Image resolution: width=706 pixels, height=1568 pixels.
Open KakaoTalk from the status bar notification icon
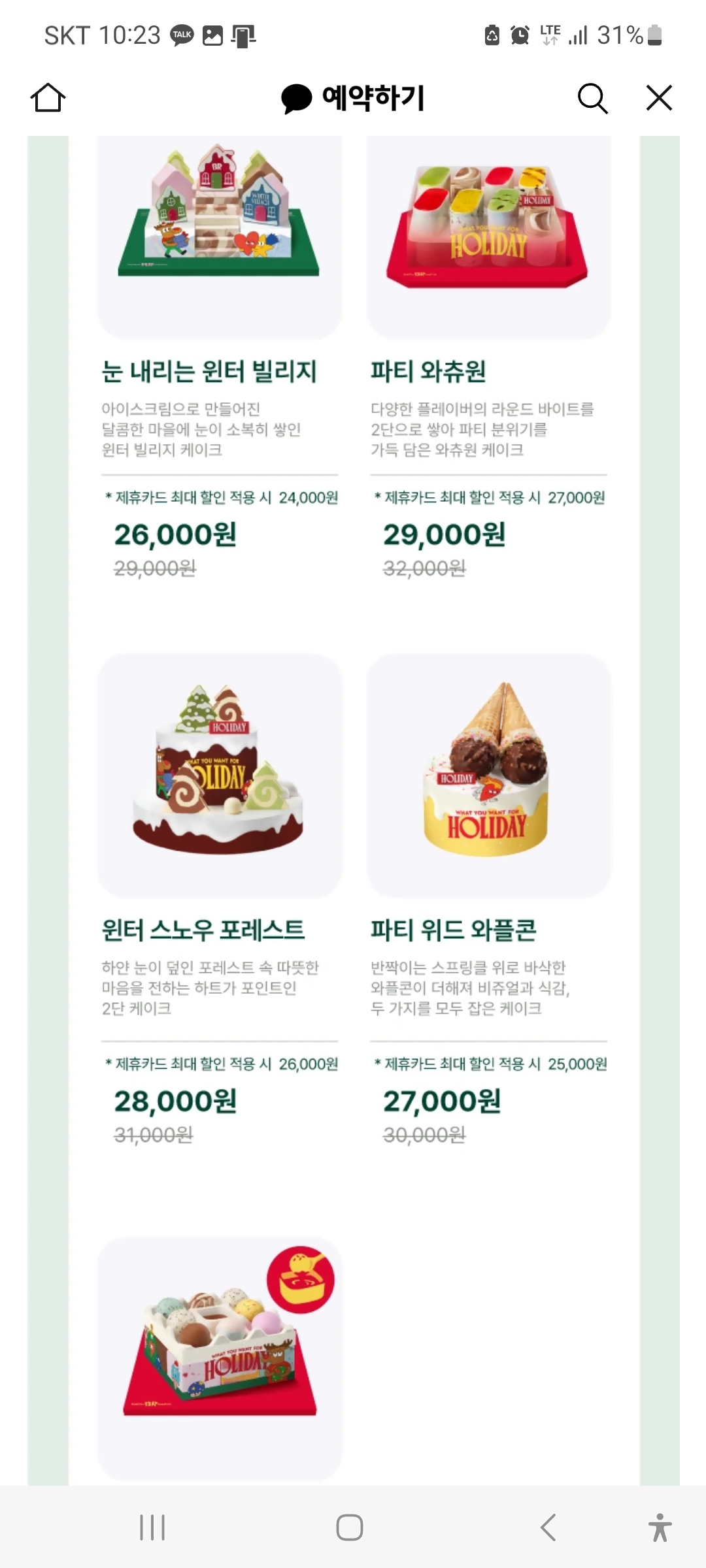tap(182, 34)
